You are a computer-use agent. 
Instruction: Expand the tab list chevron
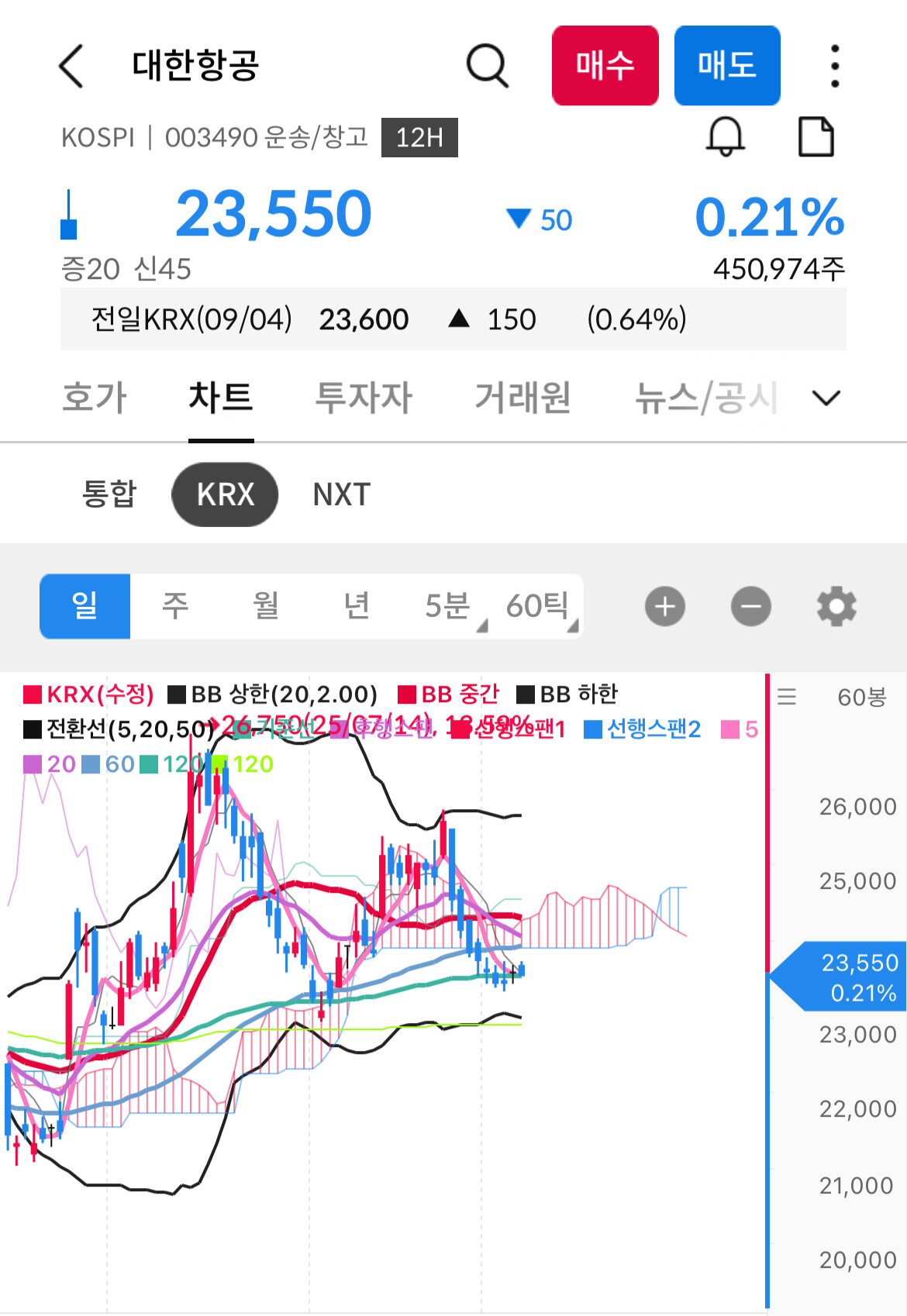tap(826, 398)
